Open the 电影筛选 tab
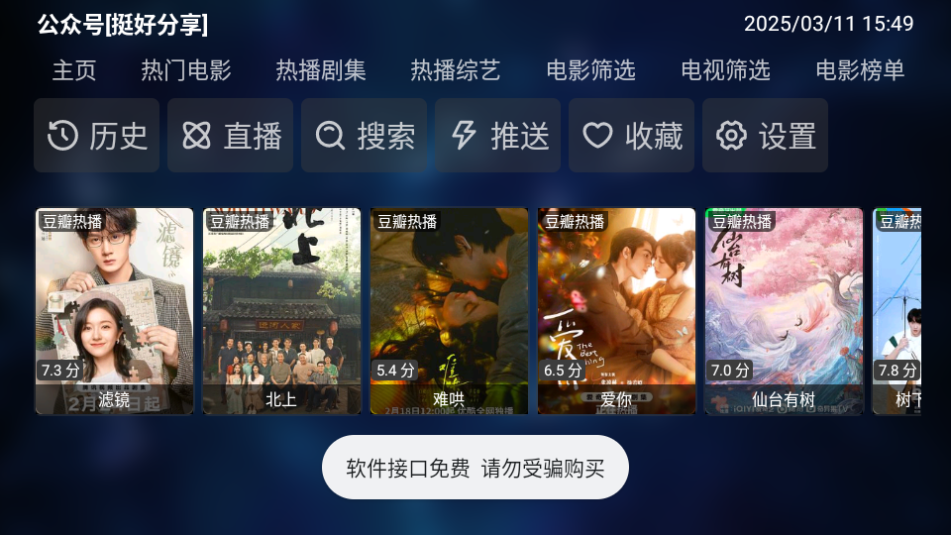Image resolution: width=951 pixels, height=535 pixels. pos(590,70)
